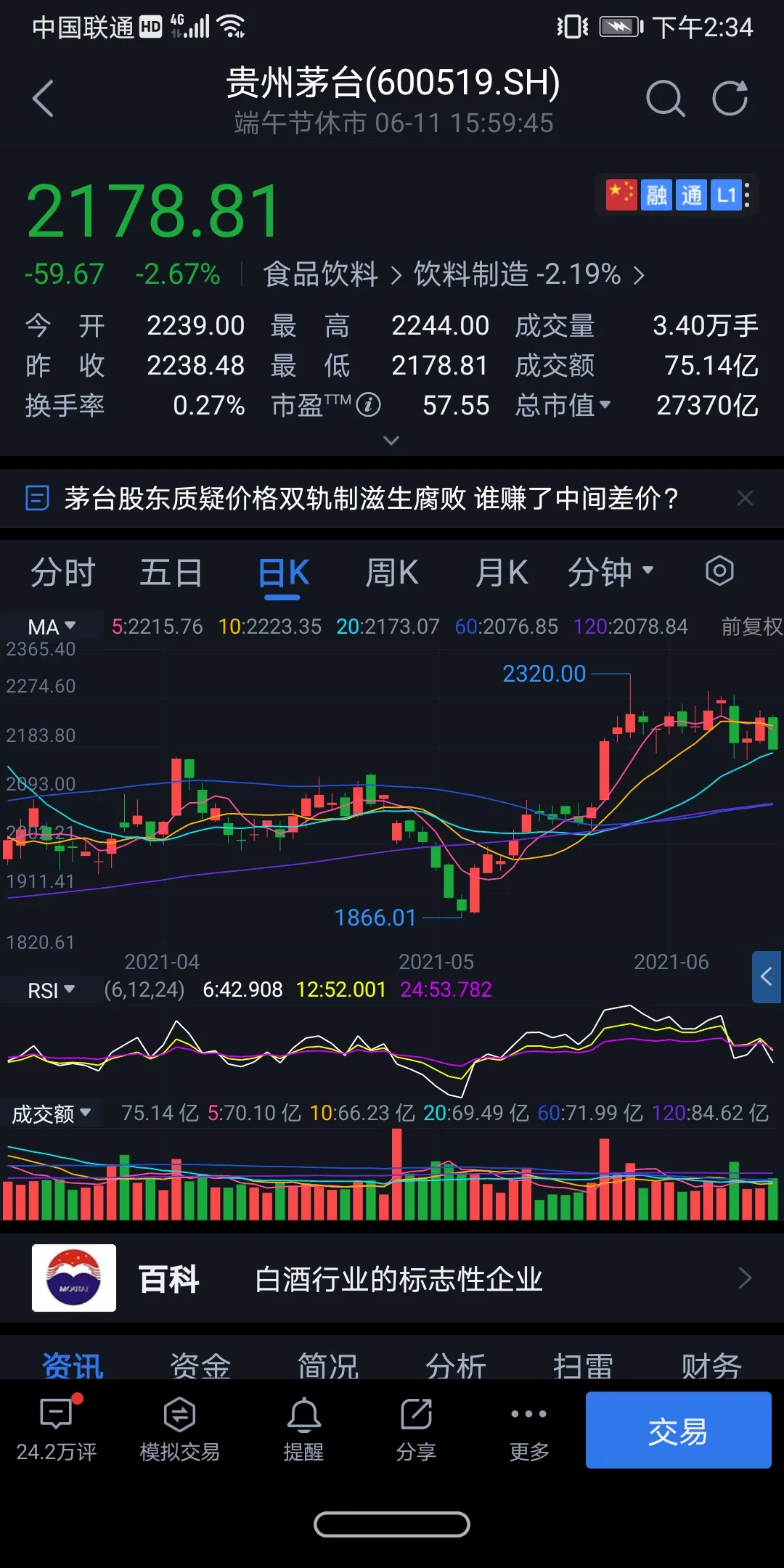
Task: Open the 24.2万评 comments
Action: [x=57, y=1429]
